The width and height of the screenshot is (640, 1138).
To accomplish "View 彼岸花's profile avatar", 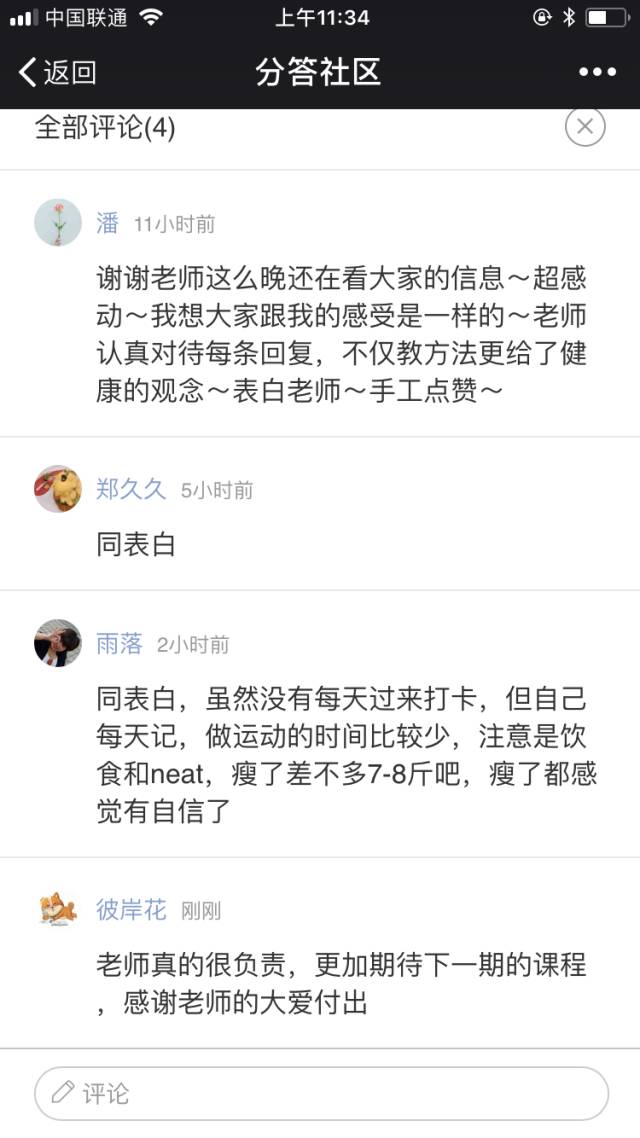I will coord(58,909).
